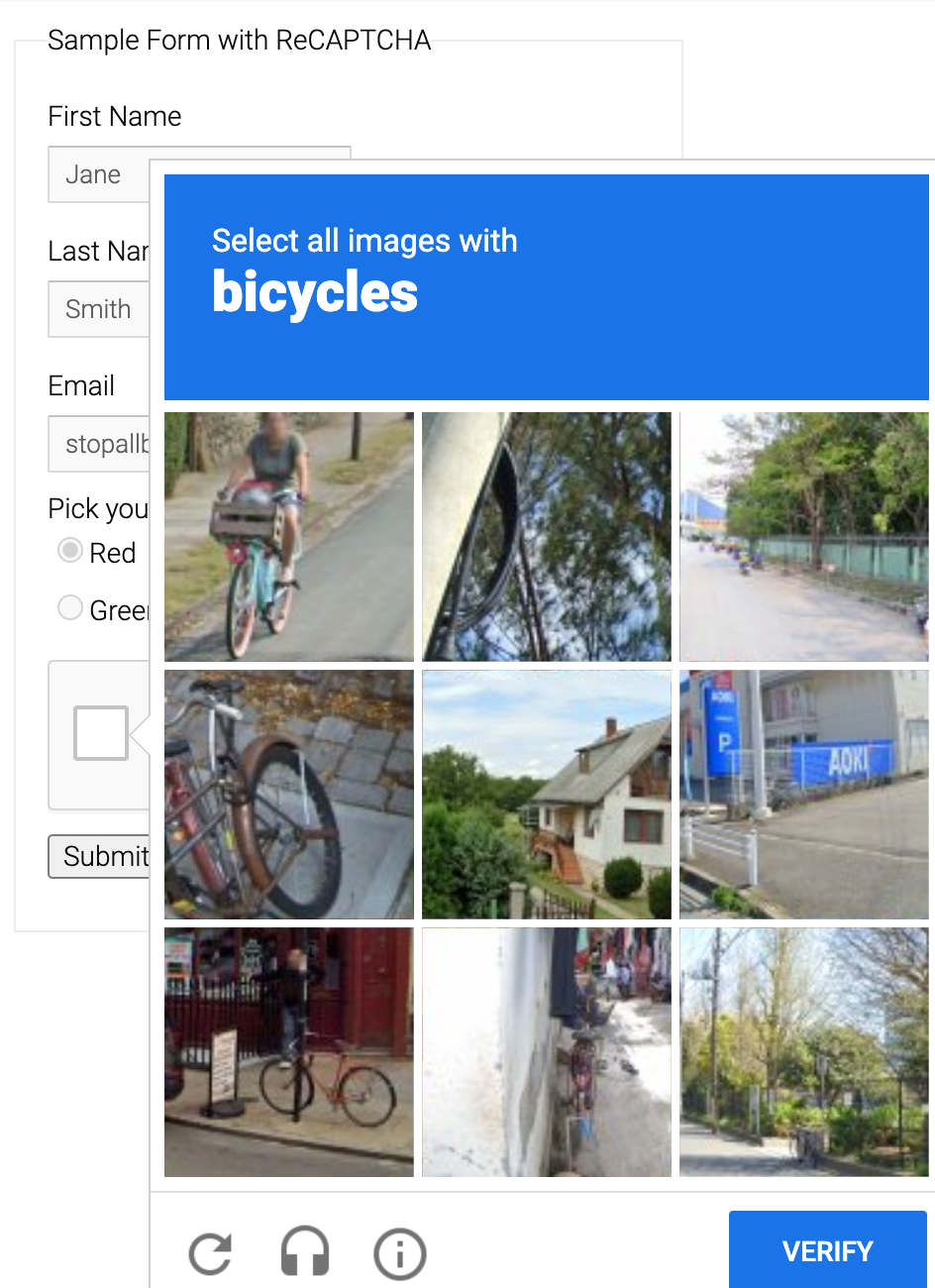Select the tile with bike against white wall
Image resolution: width=935 pixels, height=1288 pixels.
[x=547, y=1051]
